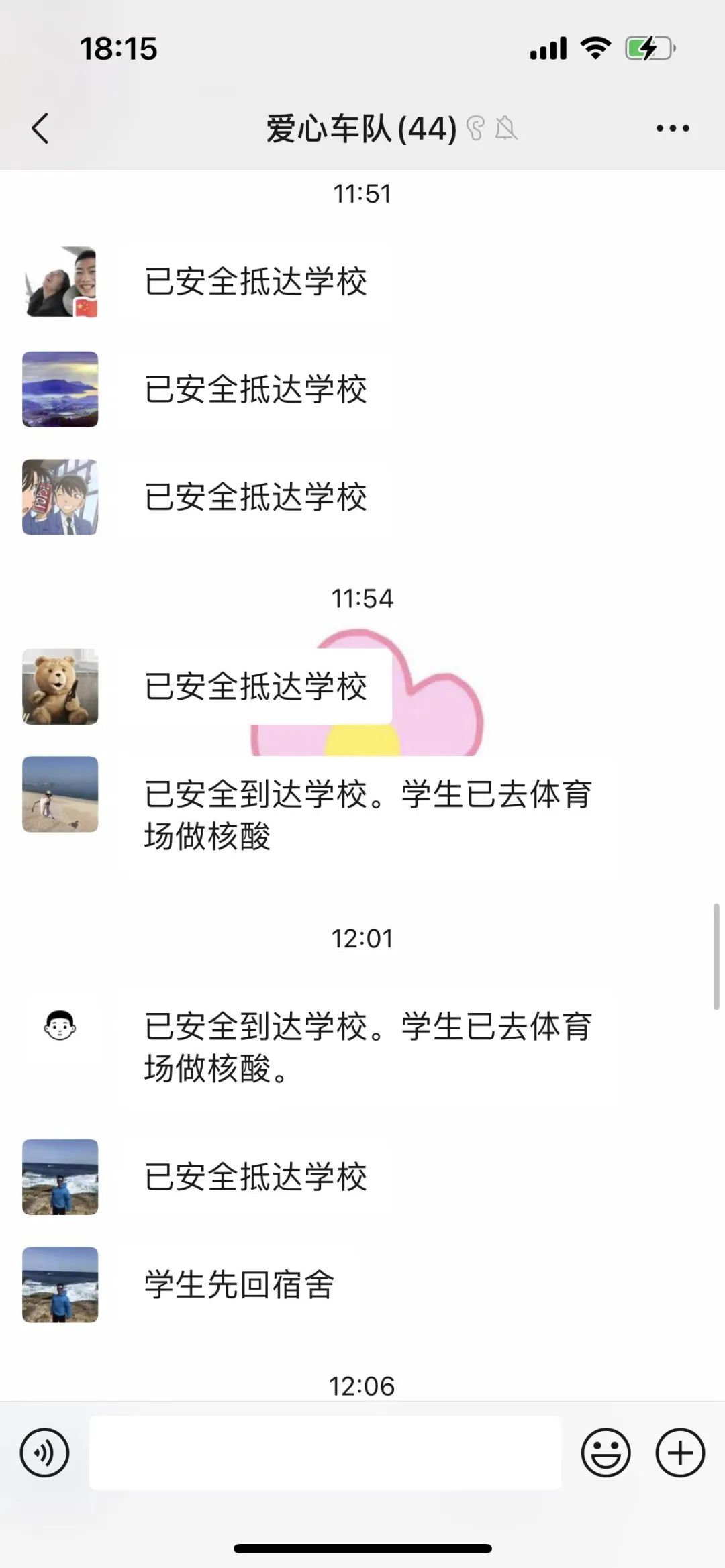View the selfie avatar with flag badge
The width and height of the screenshot is (725, 1568).
click(60, 281)
